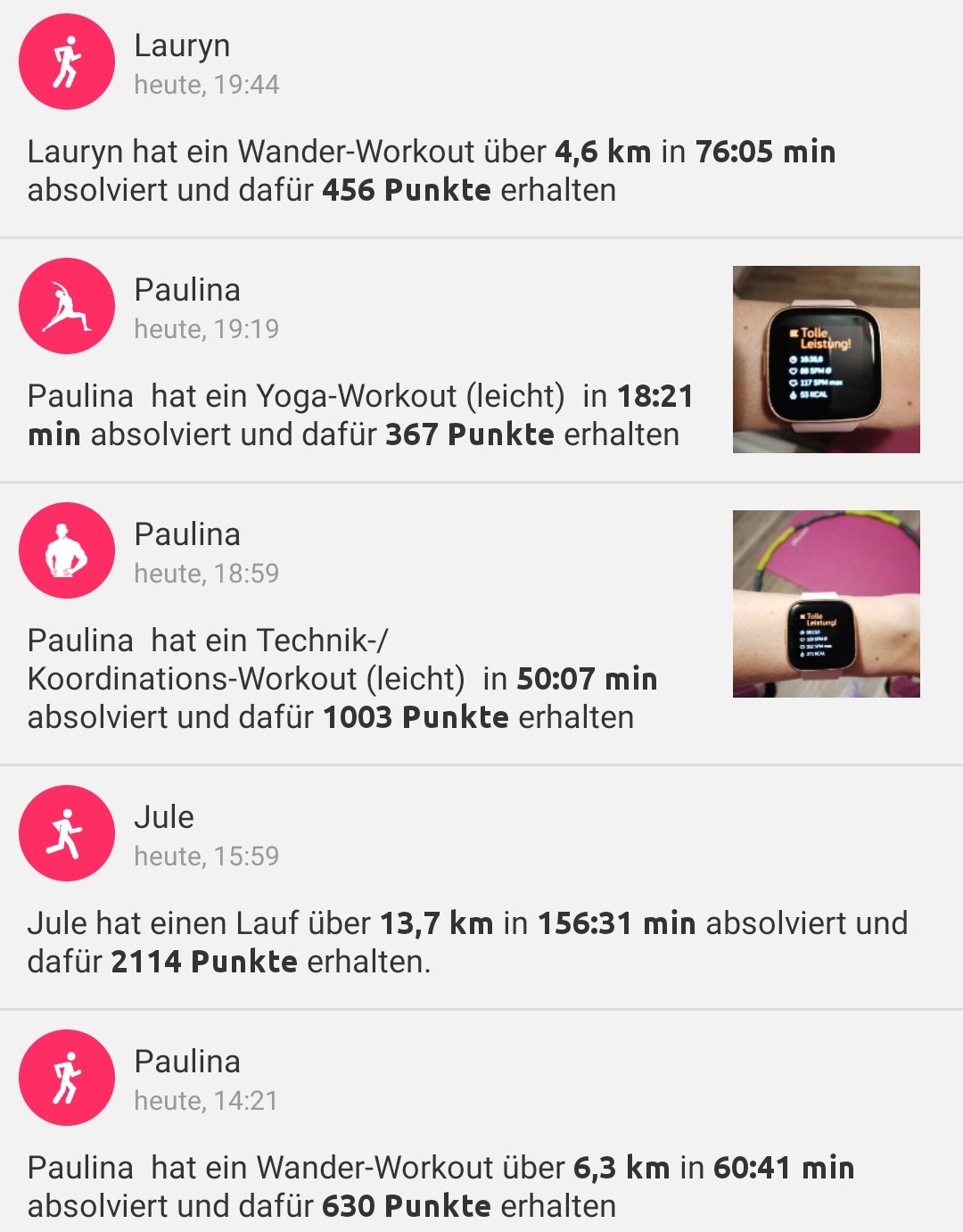Tap the pink circle avatar beside Jule
Viewport: 963px width, 1232px height.
pos(66,832)
